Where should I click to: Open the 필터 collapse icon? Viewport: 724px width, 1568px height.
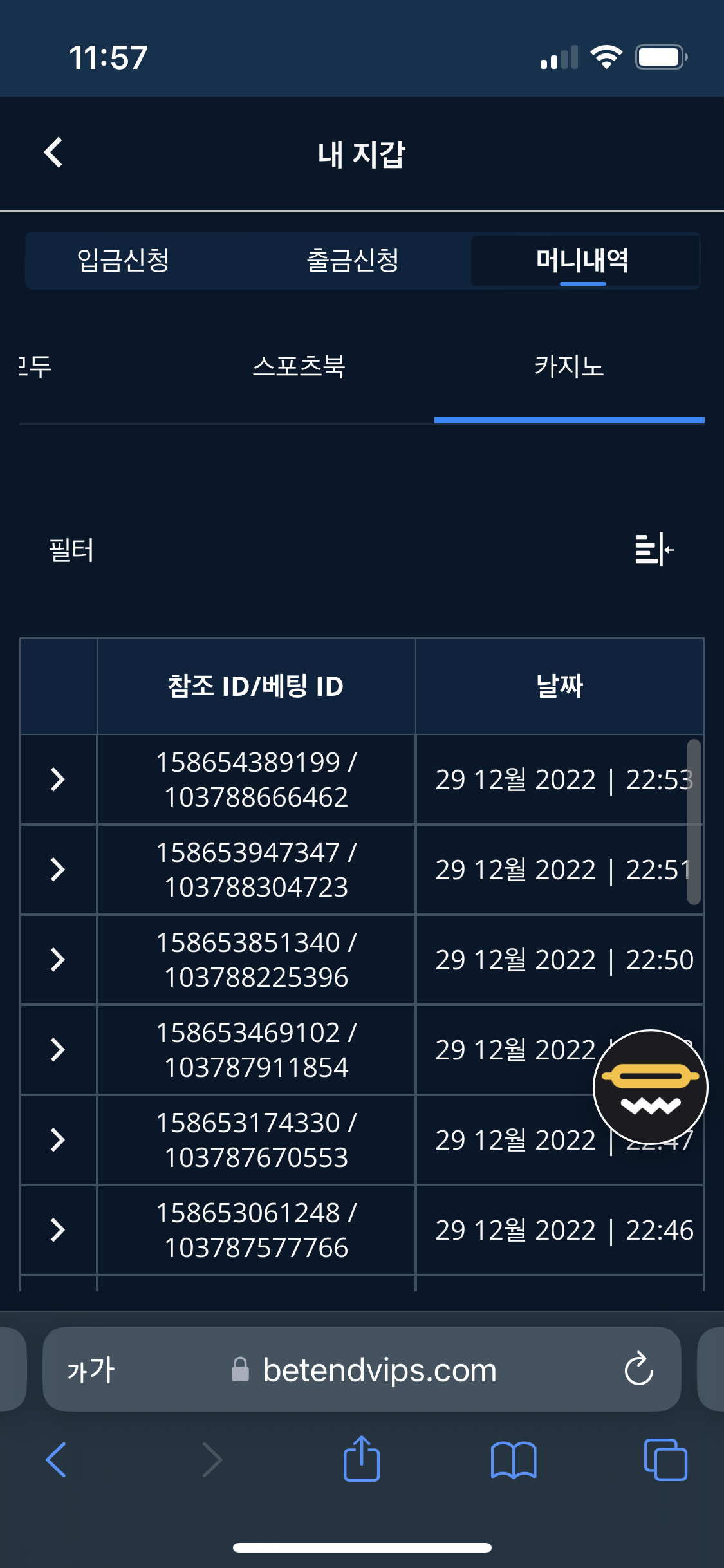point(654,550)
